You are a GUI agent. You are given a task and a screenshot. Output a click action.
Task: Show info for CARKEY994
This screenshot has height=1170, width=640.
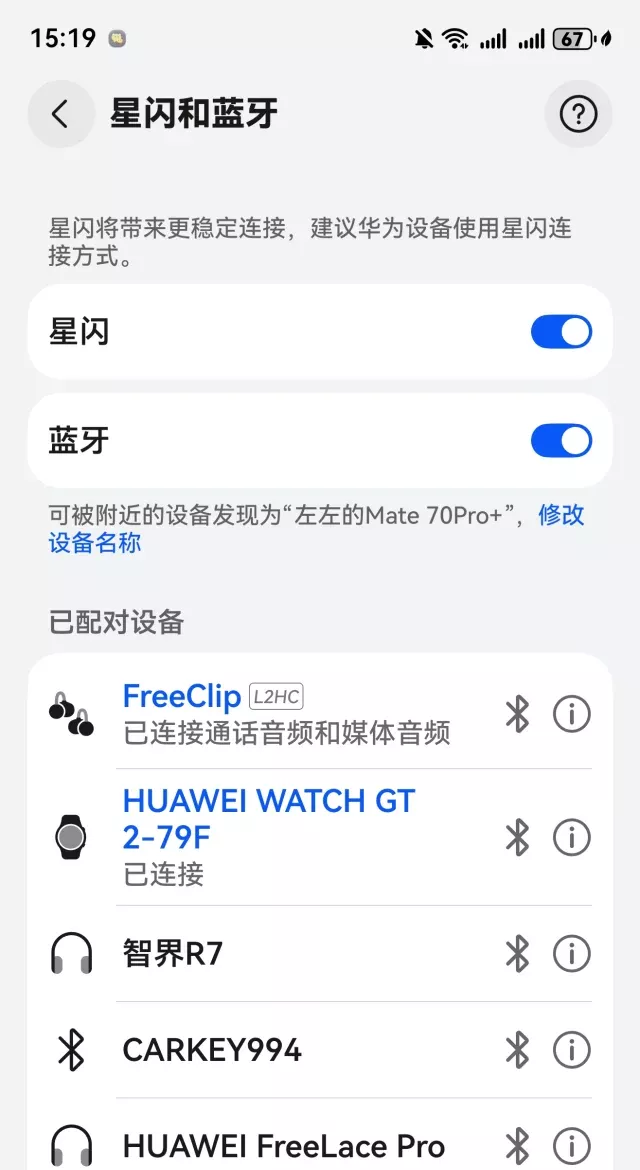coord(572,1050)
